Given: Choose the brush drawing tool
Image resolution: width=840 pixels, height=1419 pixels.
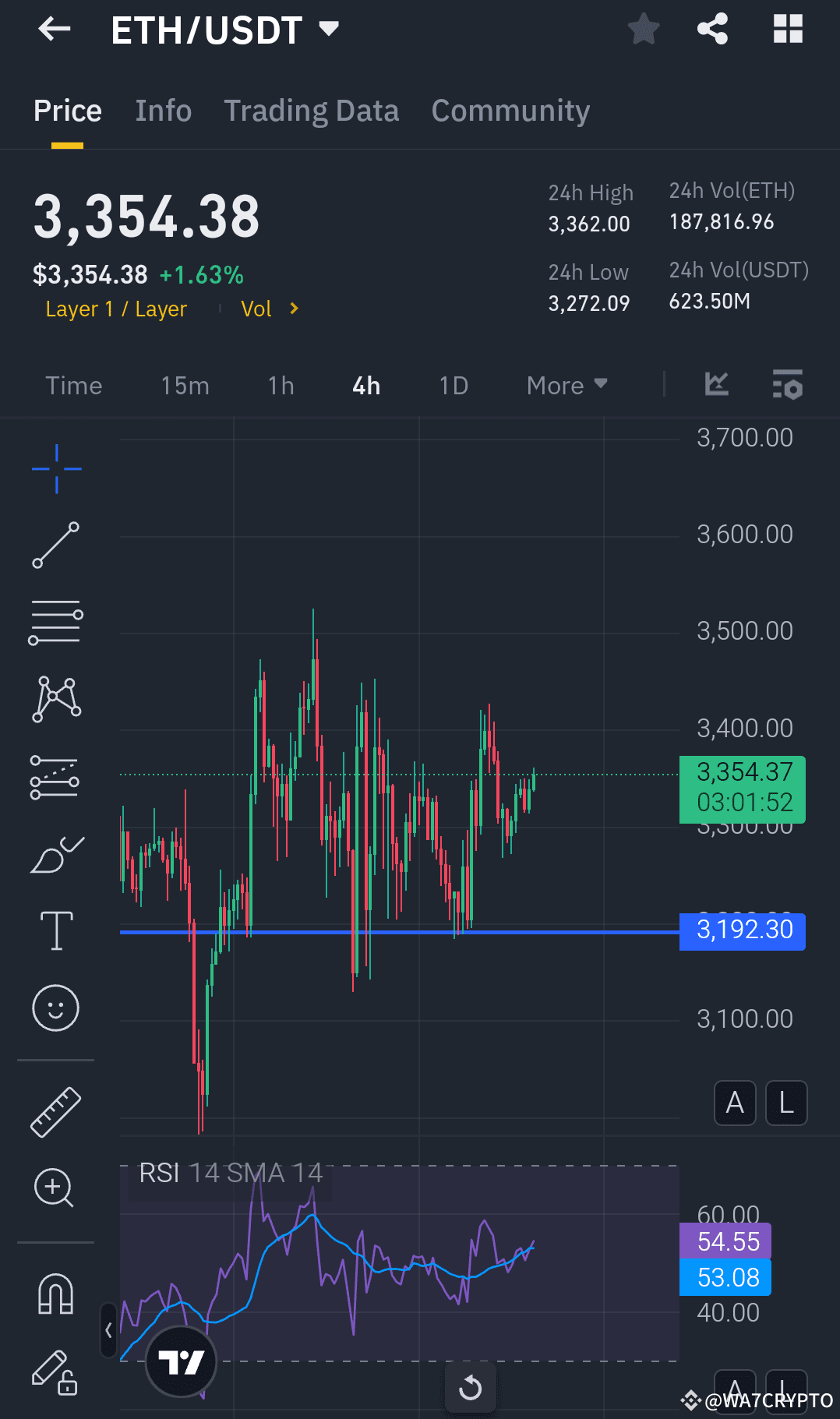Looking at the screenshot, I should (x=56, y=849).
